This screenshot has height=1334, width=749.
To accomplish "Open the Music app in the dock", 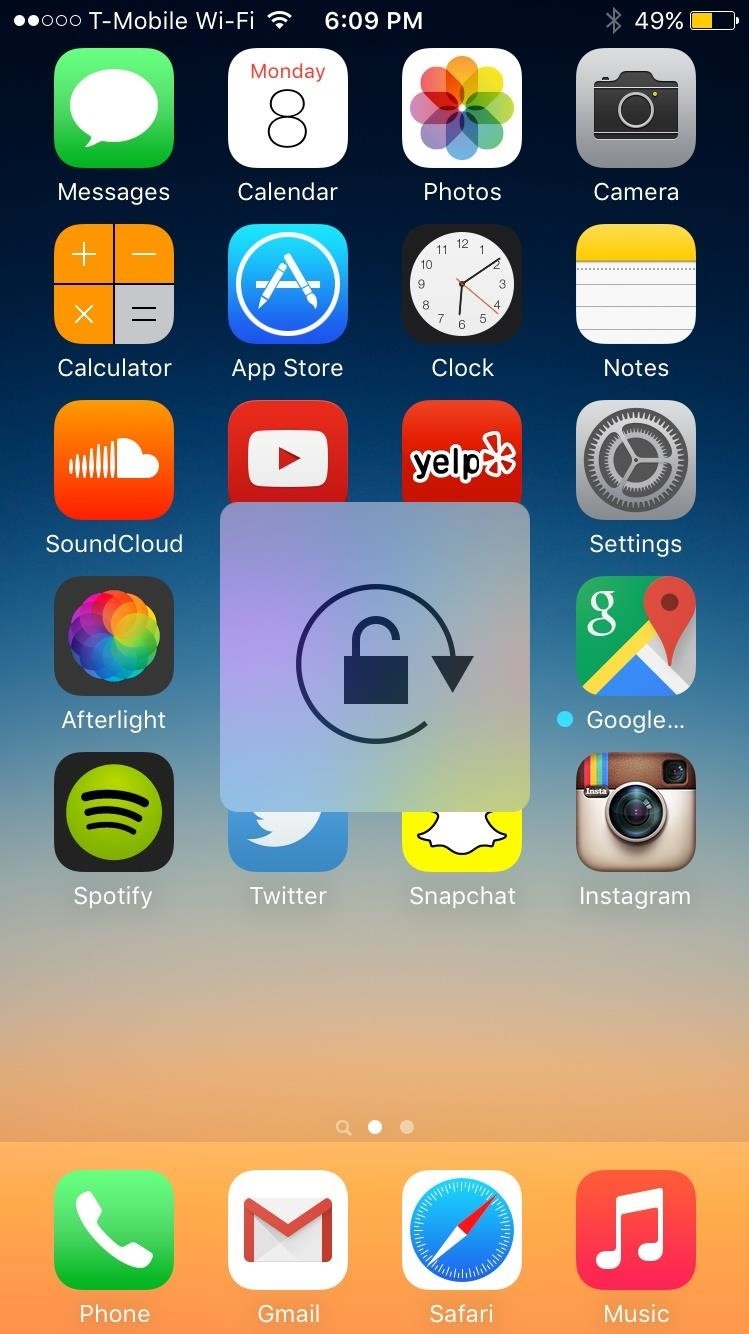I will click(x=636, y=1230).
